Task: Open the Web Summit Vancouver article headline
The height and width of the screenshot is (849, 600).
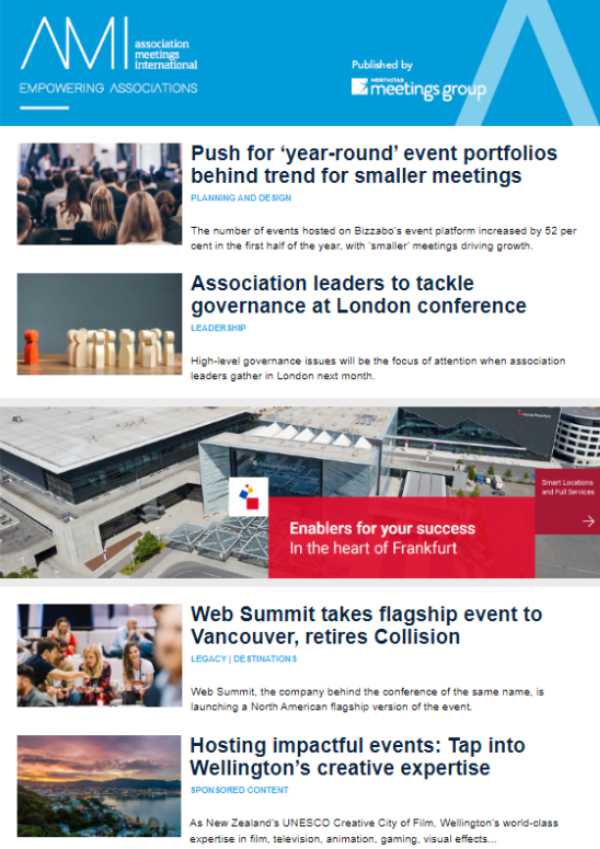Action: (366, 625)
